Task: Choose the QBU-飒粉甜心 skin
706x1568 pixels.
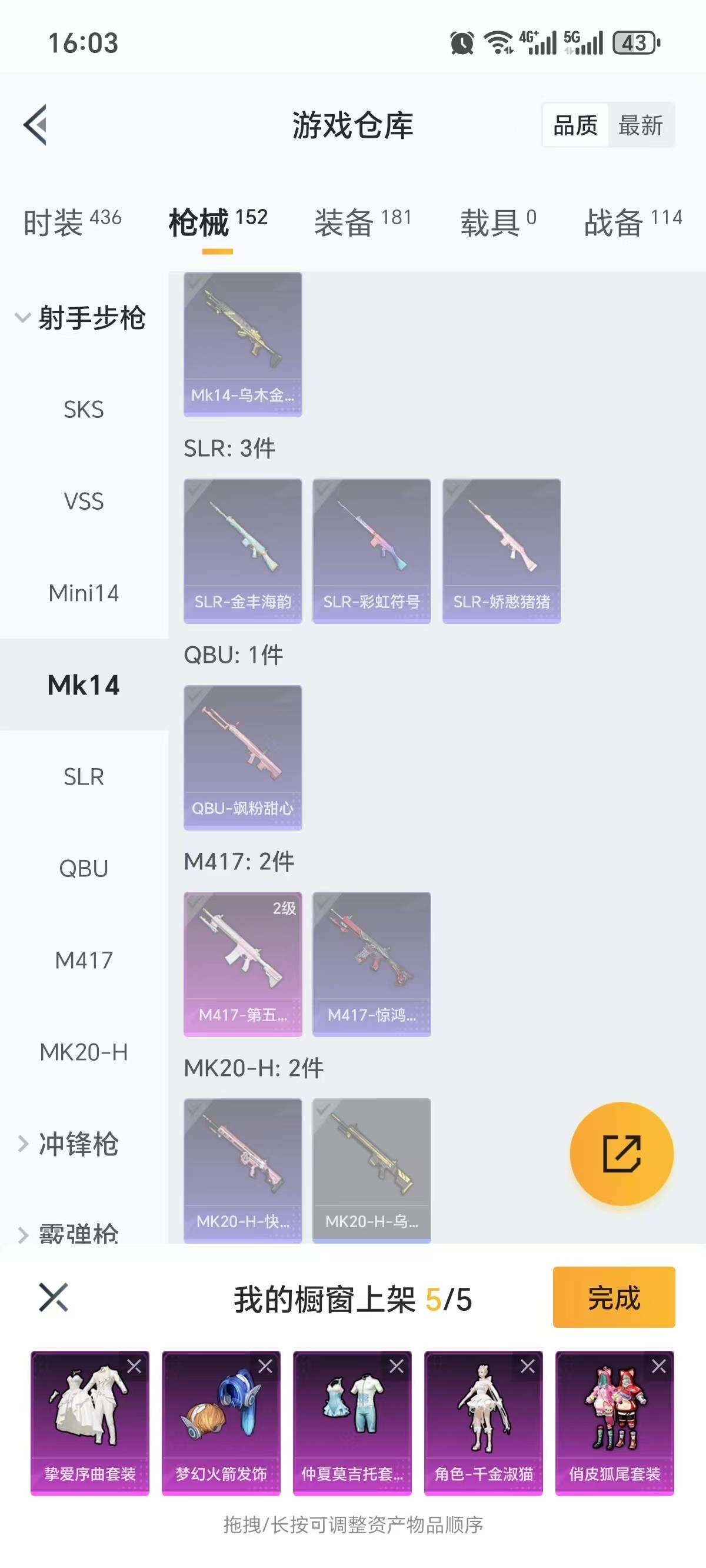Action: (243, 757)
